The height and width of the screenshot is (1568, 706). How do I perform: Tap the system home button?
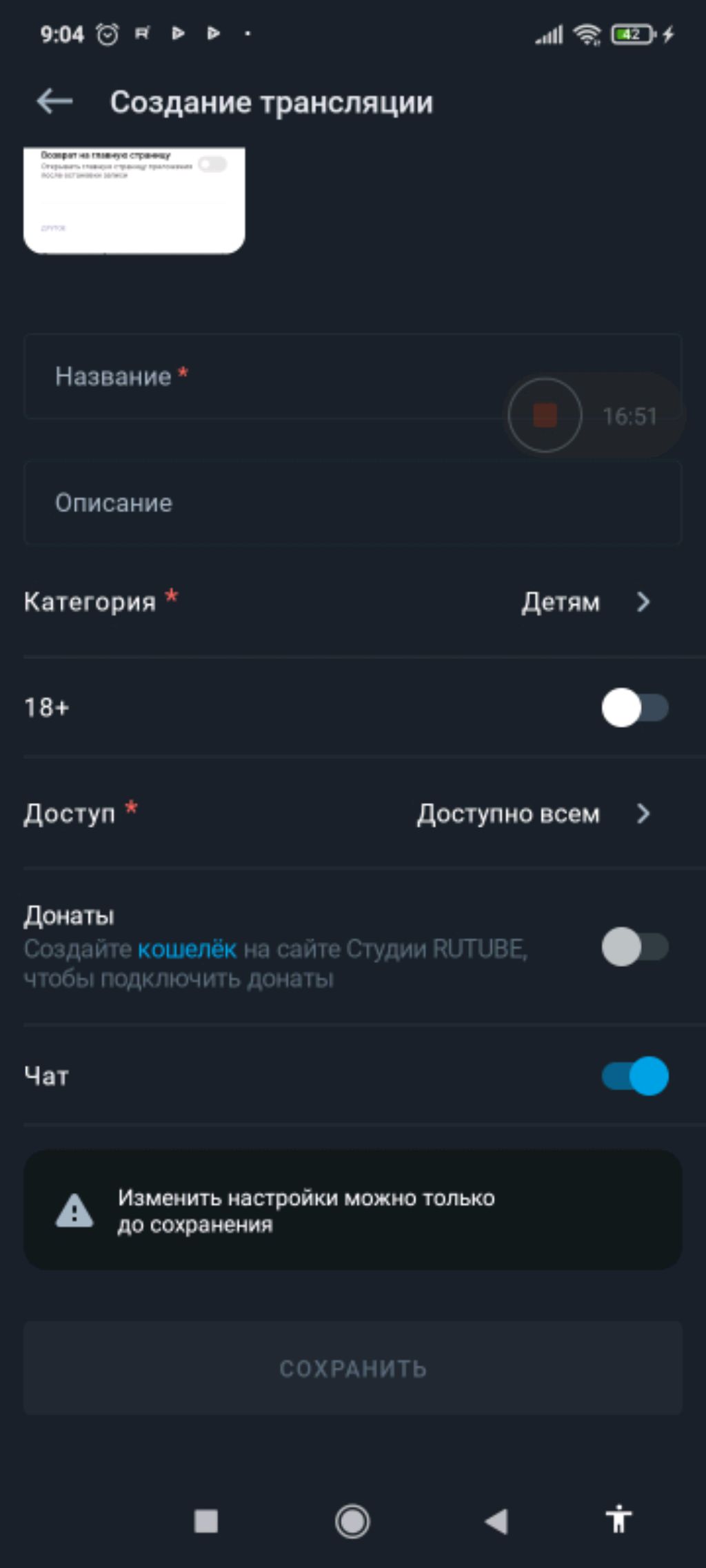point(352,1521)
